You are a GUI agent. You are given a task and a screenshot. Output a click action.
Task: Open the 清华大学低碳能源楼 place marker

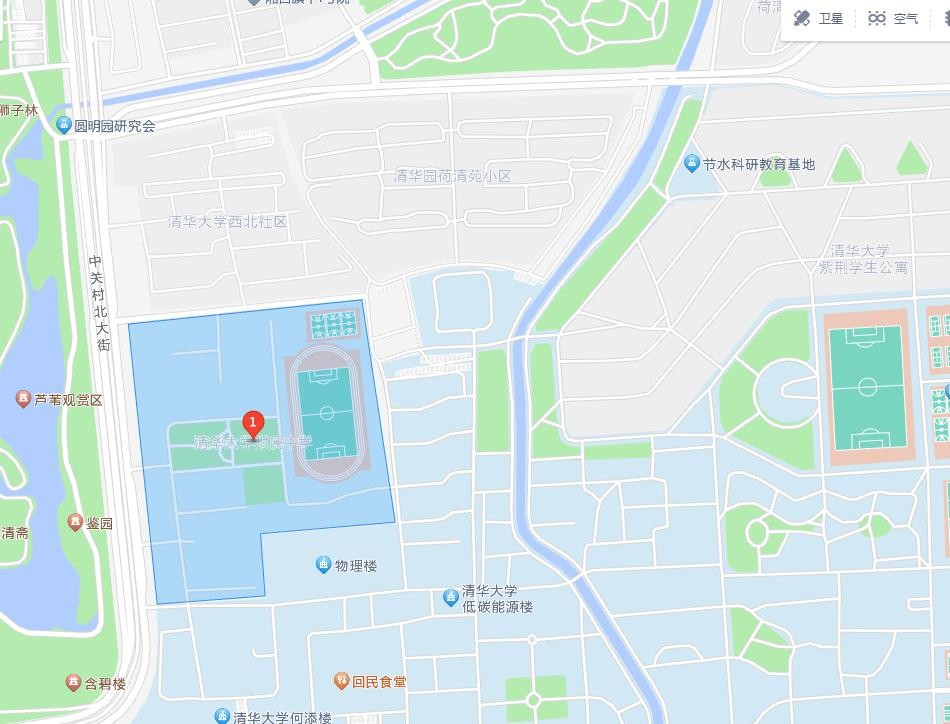451,597
